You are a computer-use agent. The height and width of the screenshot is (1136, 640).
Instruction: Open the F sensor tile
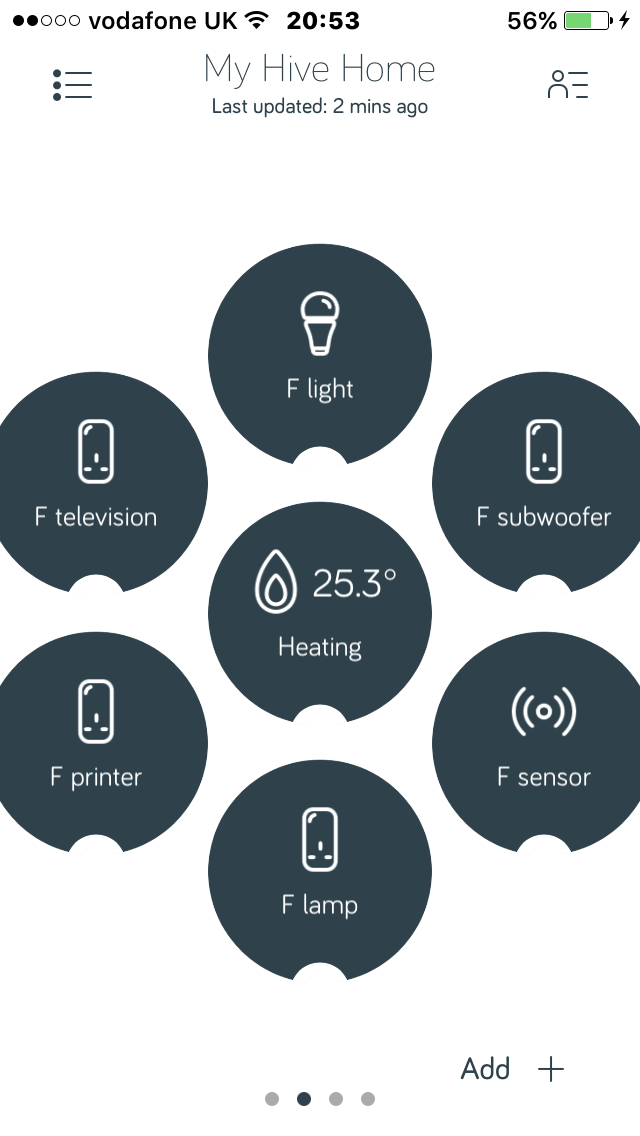click(x=543, y=738)
